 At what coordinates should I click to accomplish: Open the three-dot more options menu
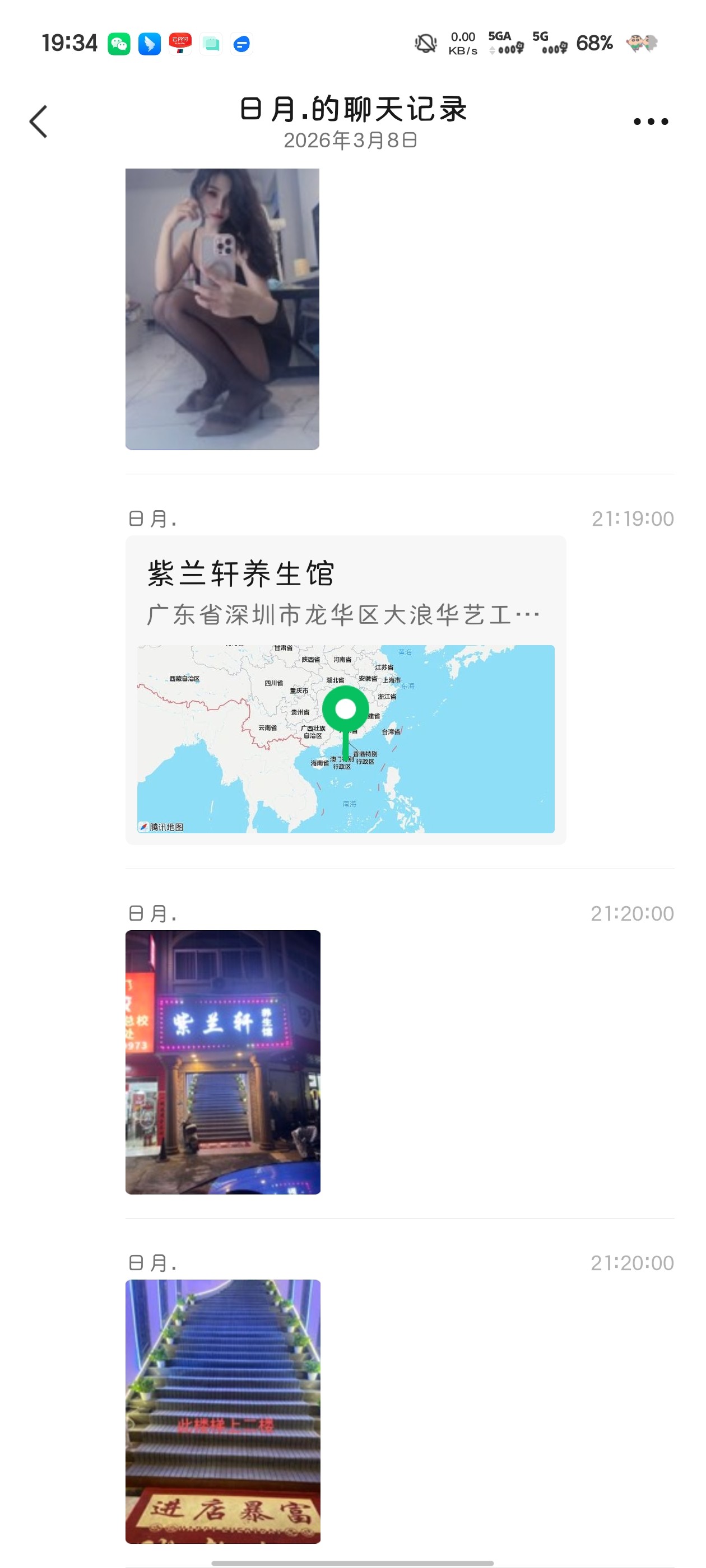click(x=647, y=120)
